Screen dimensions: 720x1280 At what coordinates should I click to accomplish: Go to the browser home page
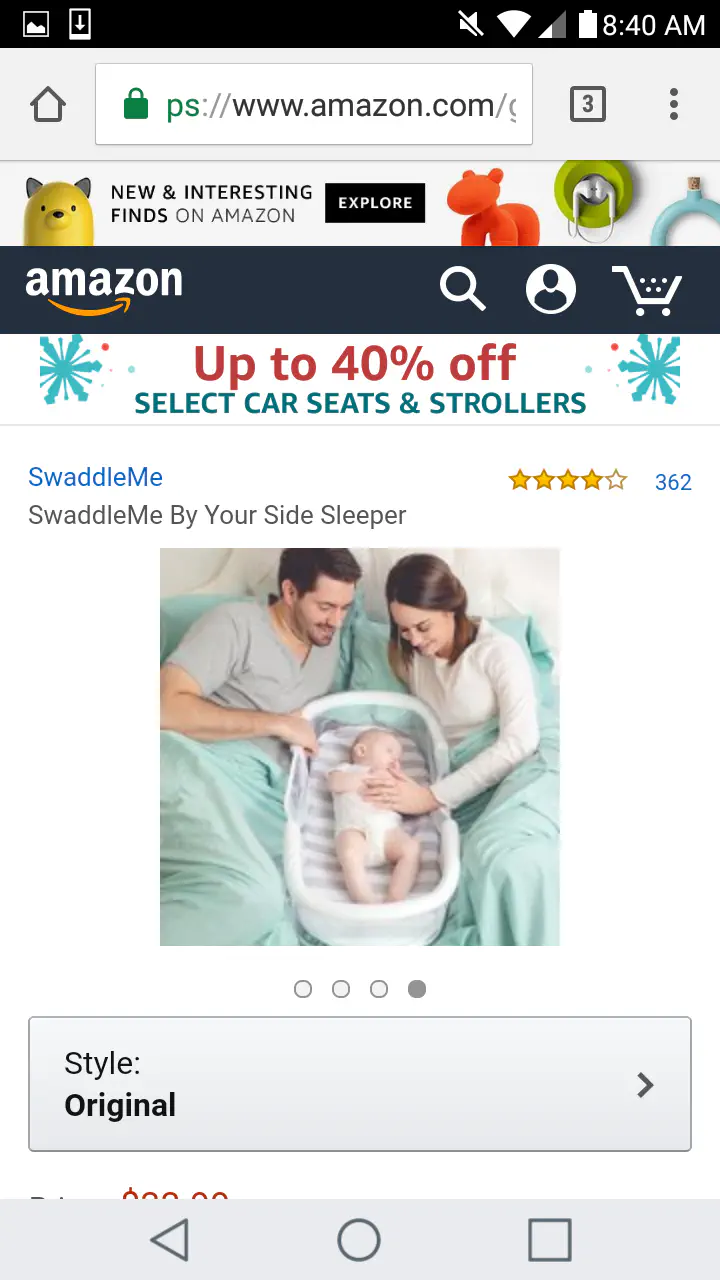(x=48, y=104)
